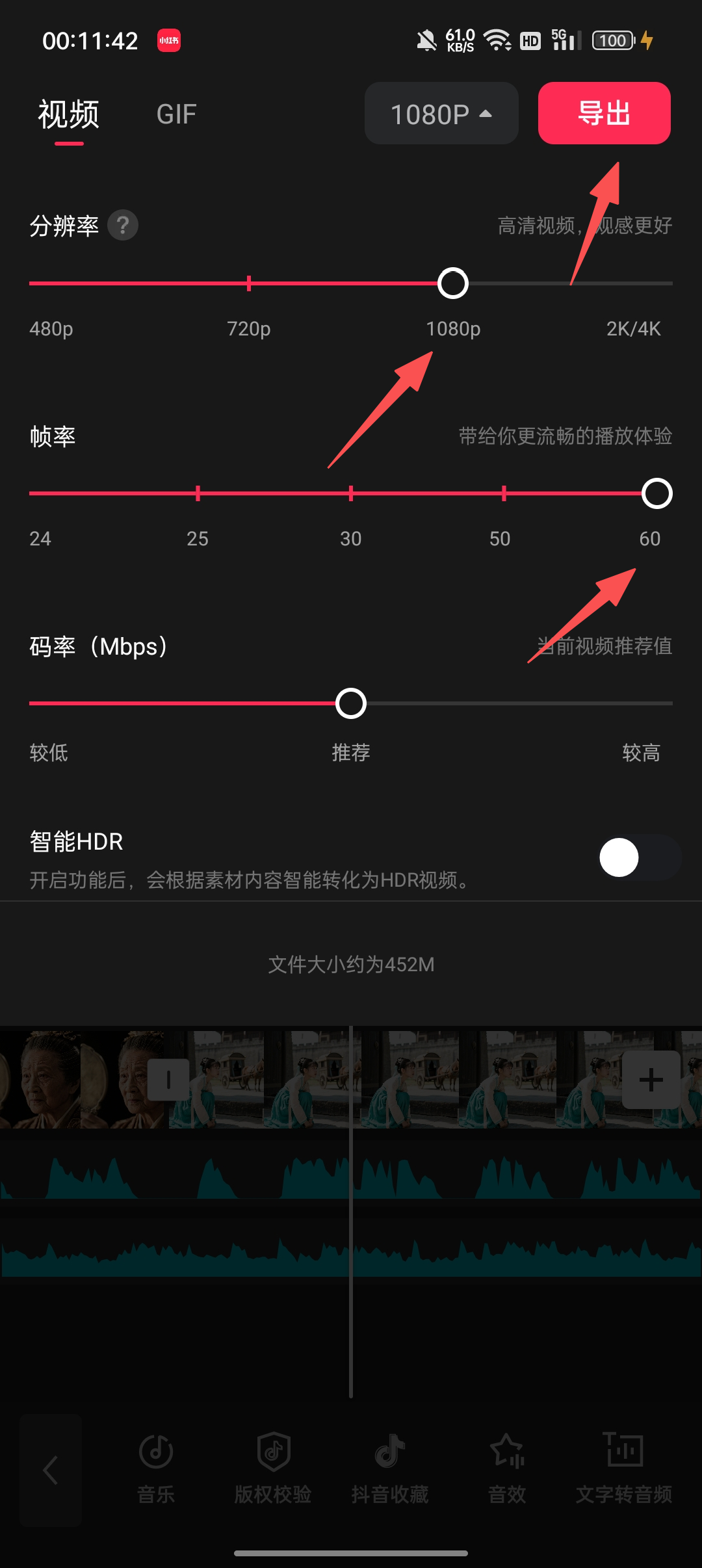The width and height of the screenshot is (702, 1568).
Task: Set resolution slider to 720p
Action: coord(249,283)
